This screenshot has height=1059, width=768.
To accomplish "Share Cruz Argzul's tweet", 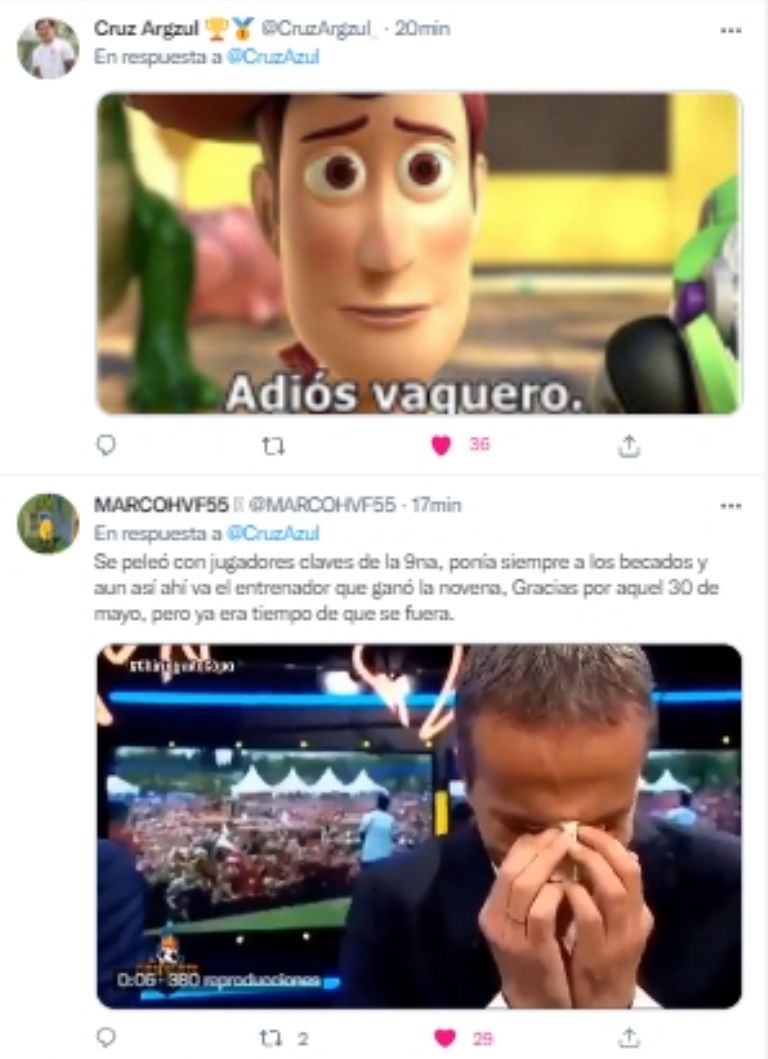I will pyautogui.click(x=629, y=445).
